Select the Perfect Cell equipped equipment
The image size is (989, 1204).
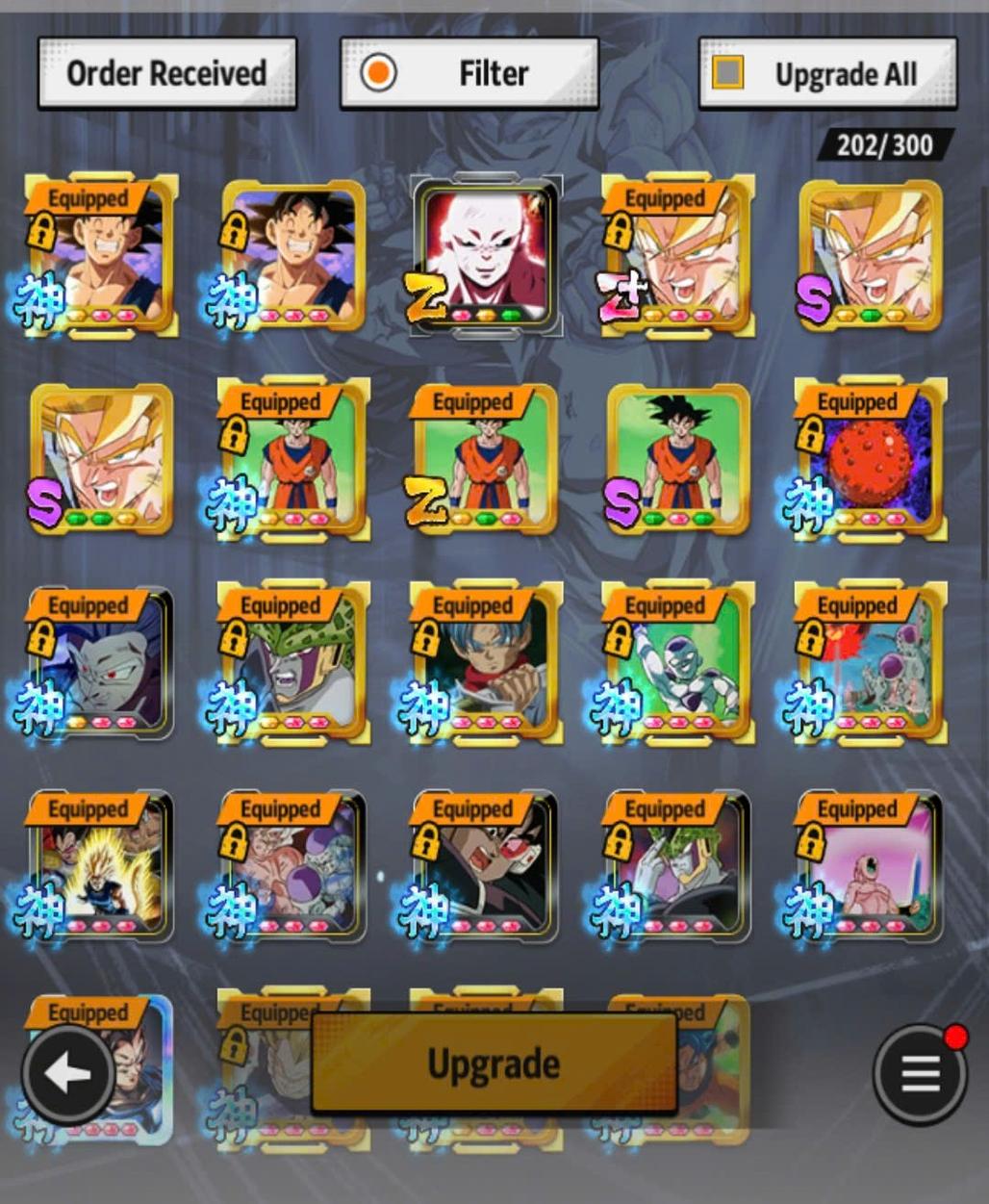coord(293,662)
